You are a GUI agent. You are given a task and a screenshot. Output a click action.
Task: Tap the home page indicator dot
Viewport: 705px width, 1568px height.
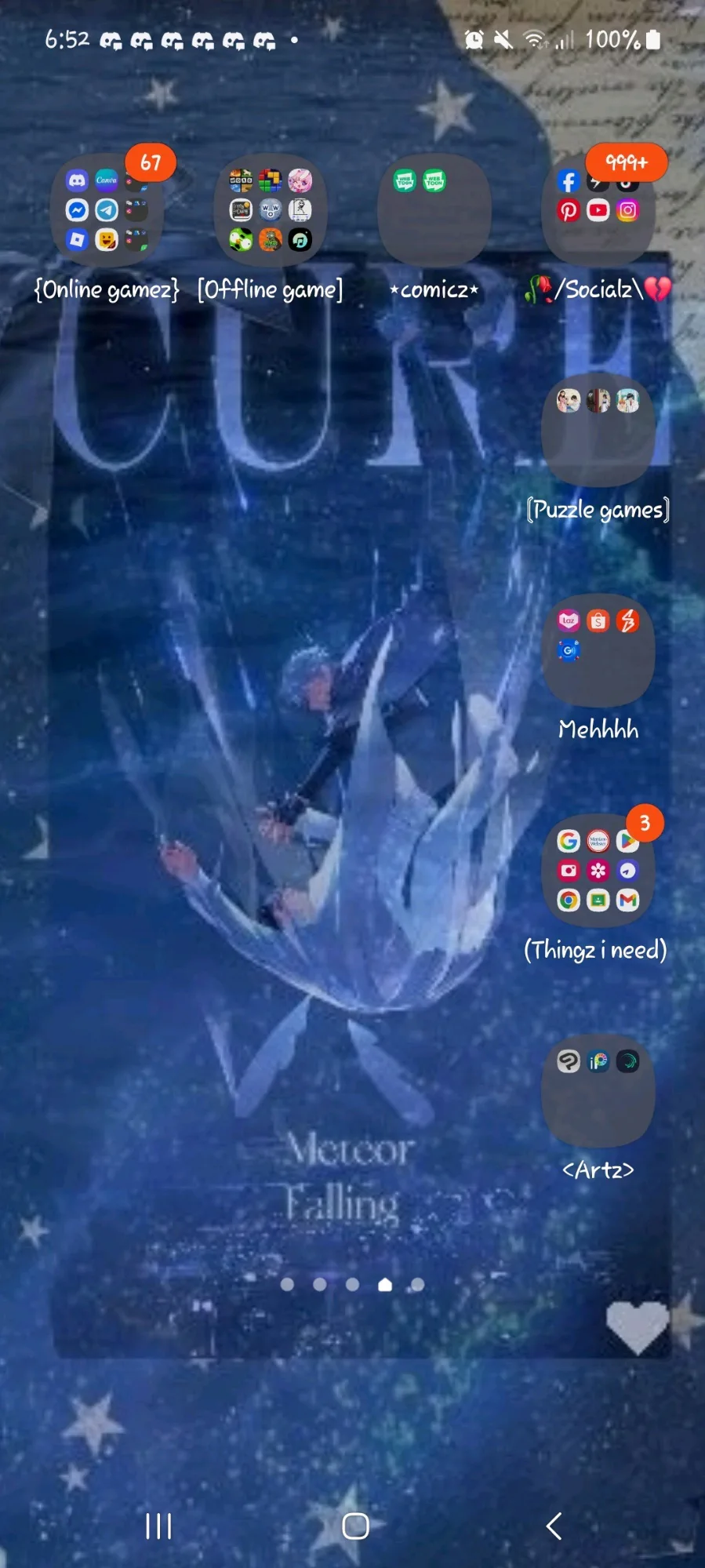[x=385, y=1284]
